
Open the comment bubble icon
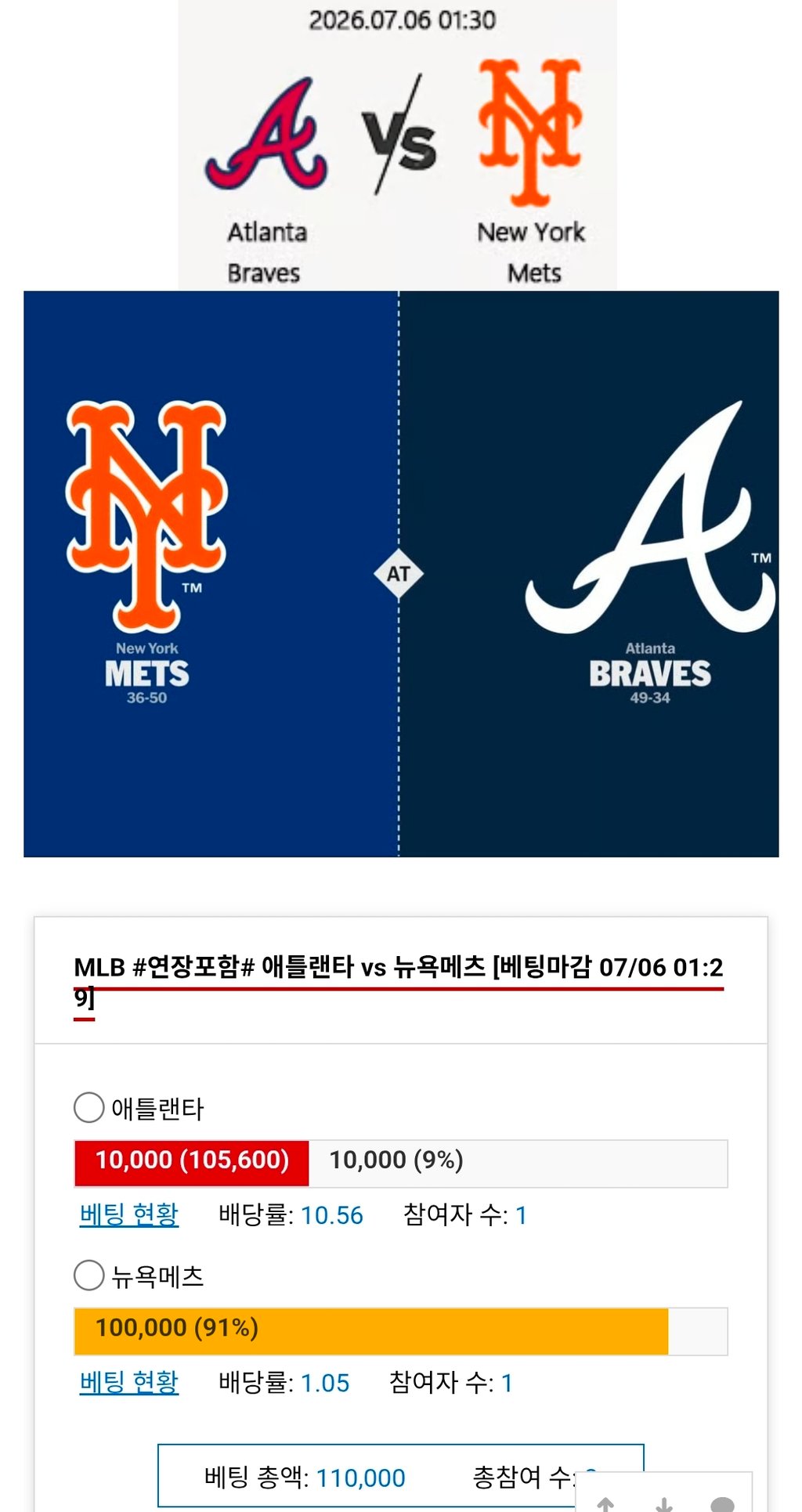click(x=722, y=1504)
